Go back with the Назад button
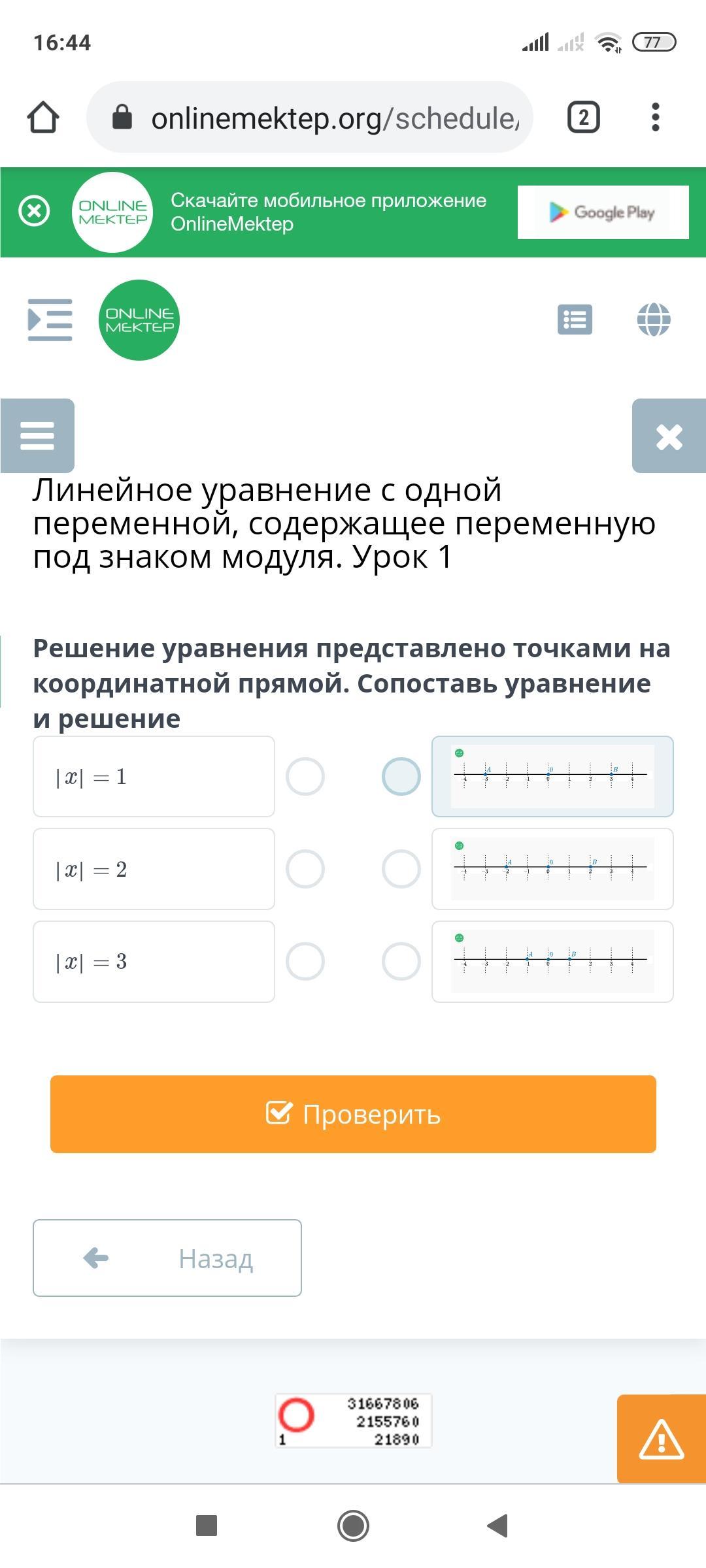Screen dimensions: 706x1568 tap(167, 1258)
